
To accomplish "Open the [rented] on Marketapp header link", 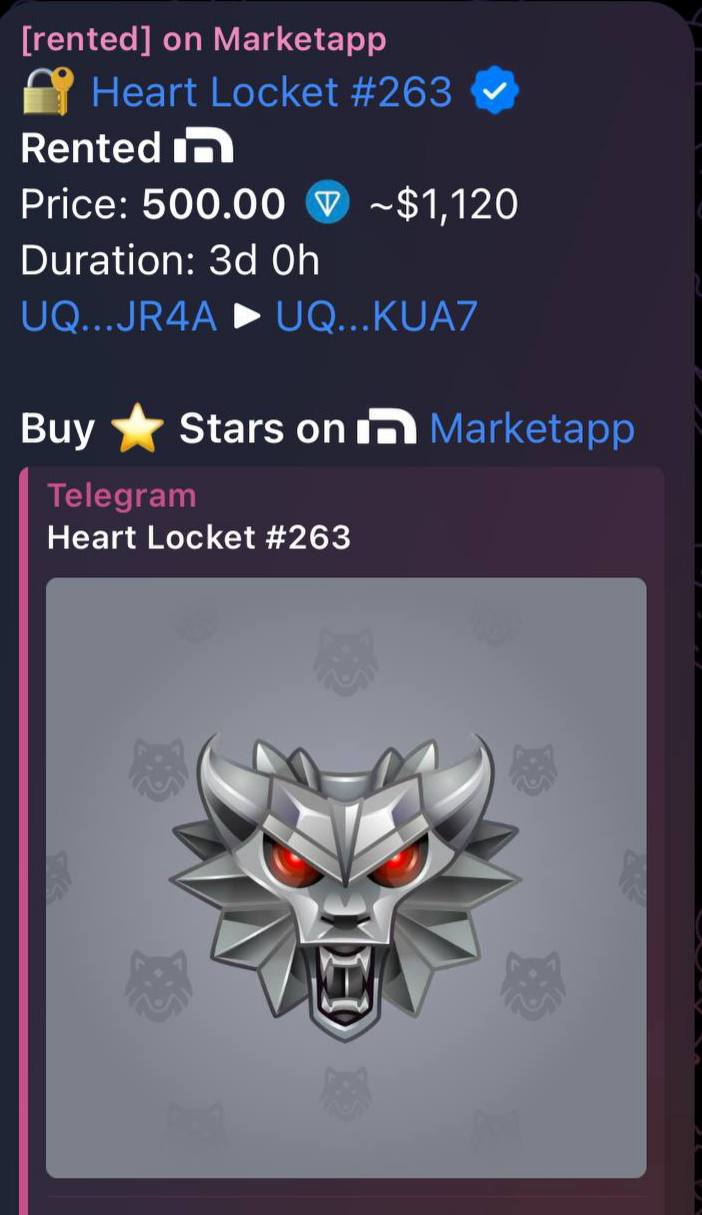I will pyautogui.click(x=203, y=39).
